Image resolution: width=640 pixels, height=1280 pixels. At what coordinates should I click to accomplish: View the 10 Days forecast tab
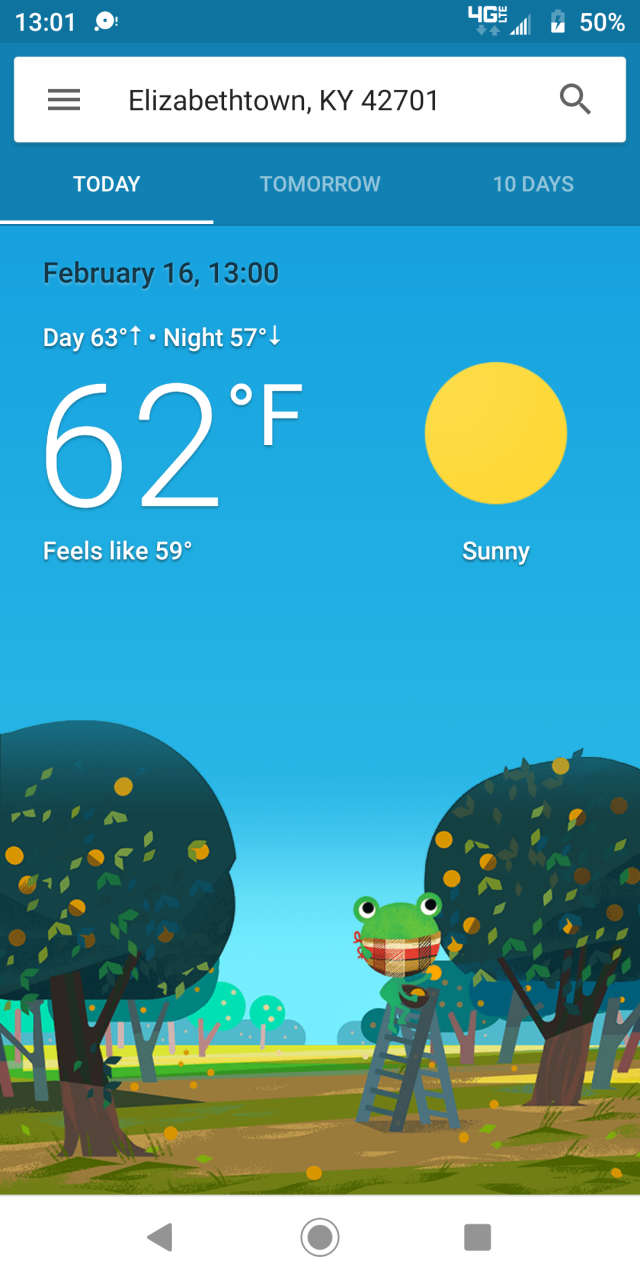point(533,184)
